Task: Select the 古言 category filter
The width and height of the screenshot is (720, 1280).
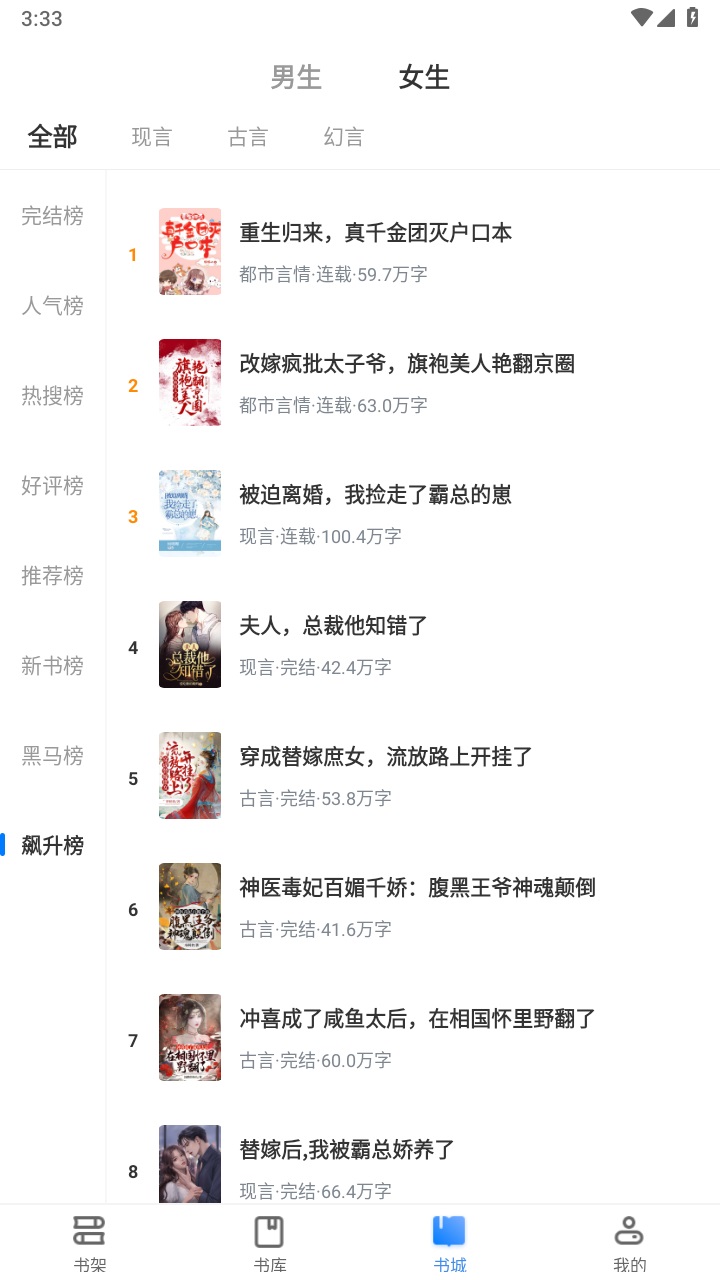Action: tap(248, 137)
